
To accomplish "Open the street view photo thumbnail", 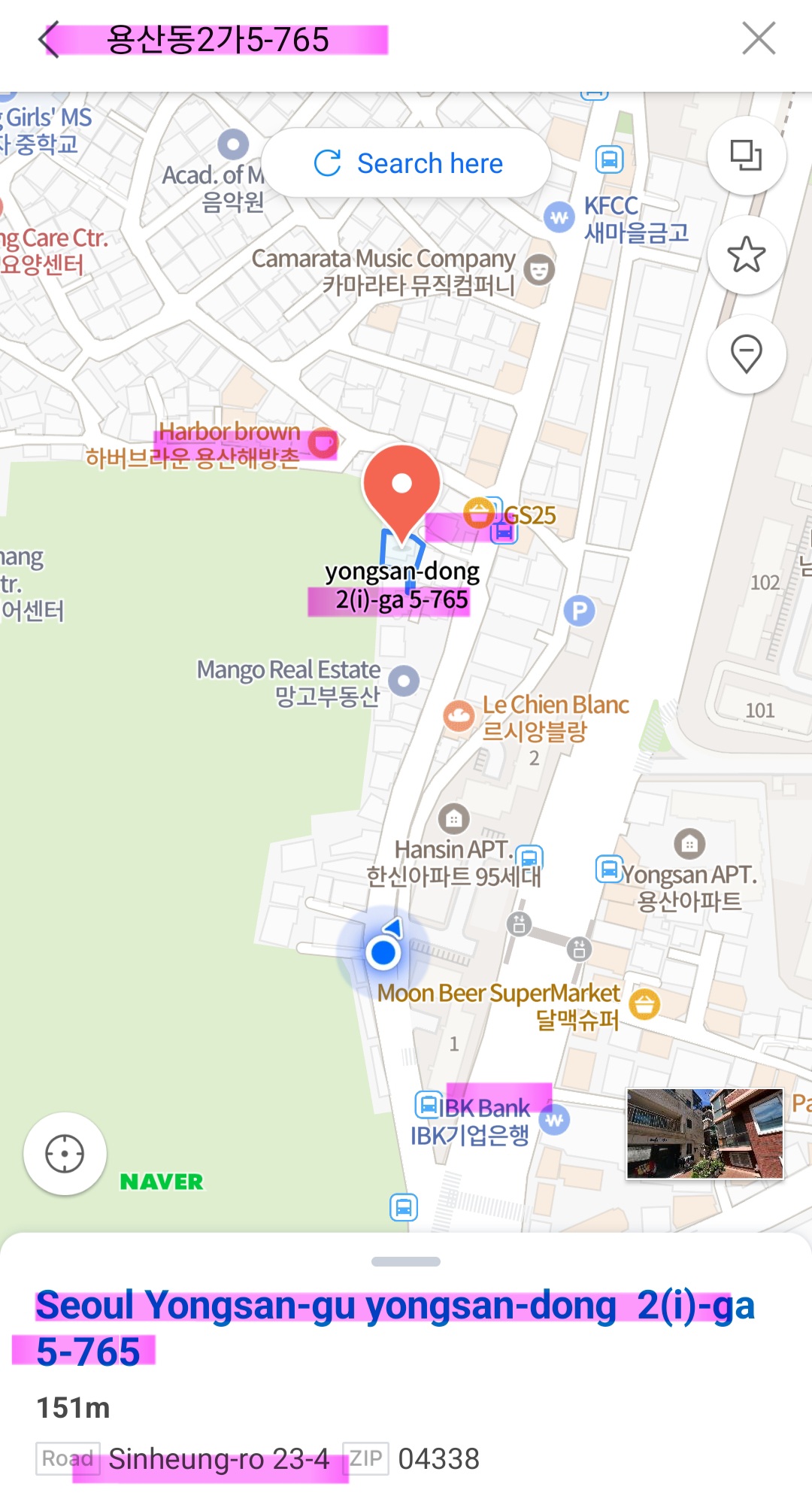I will [x=704, y=1133].
